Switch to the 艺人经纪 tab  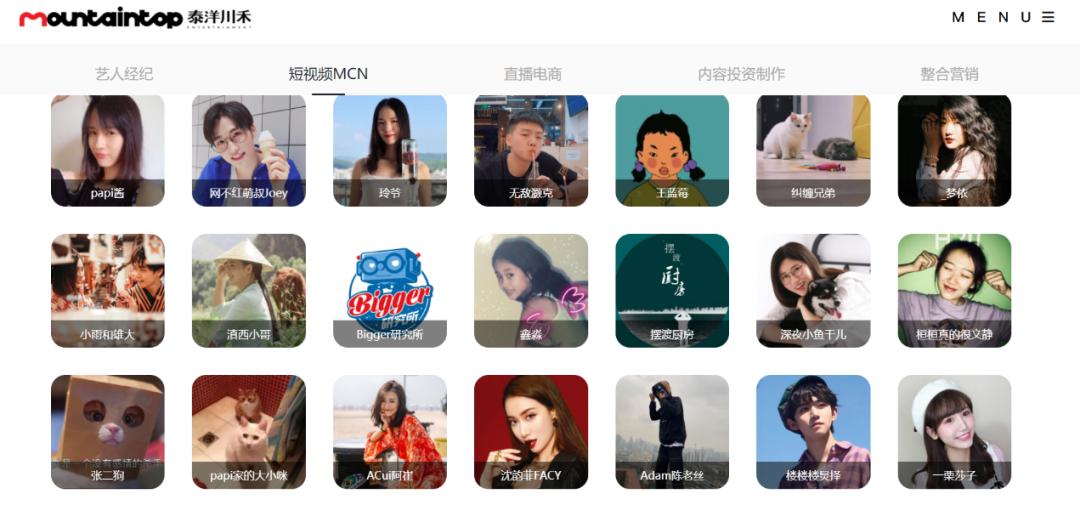click(x=124, y=74)
